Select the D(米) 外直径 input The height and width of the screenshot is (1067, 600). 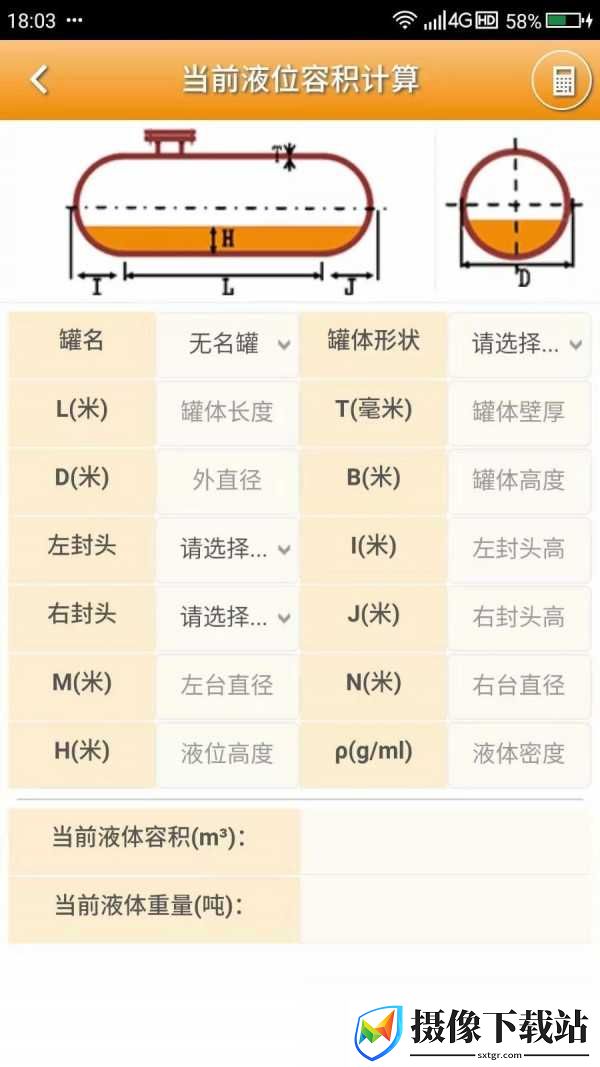[227, 481]
